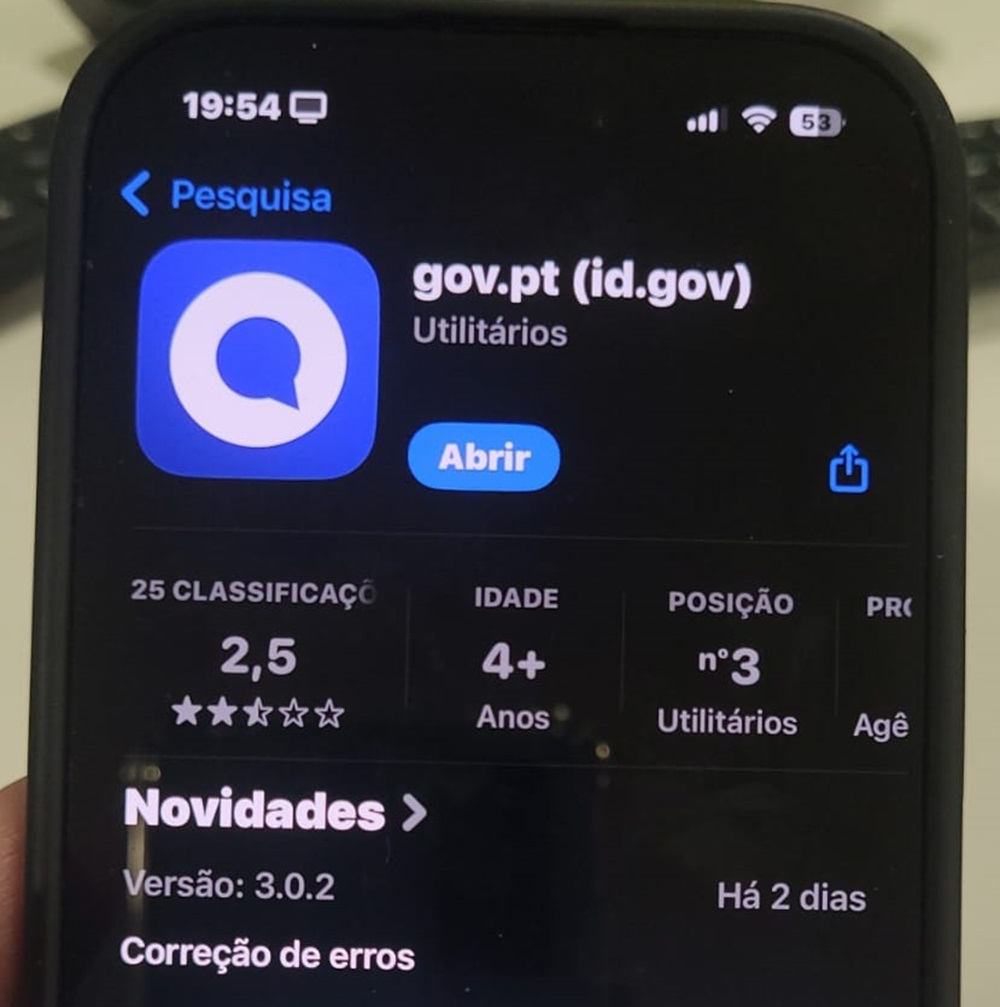Open the Novidades version history
The height and width of the screenshot is (1007, 1000).
tap(274, 812)
